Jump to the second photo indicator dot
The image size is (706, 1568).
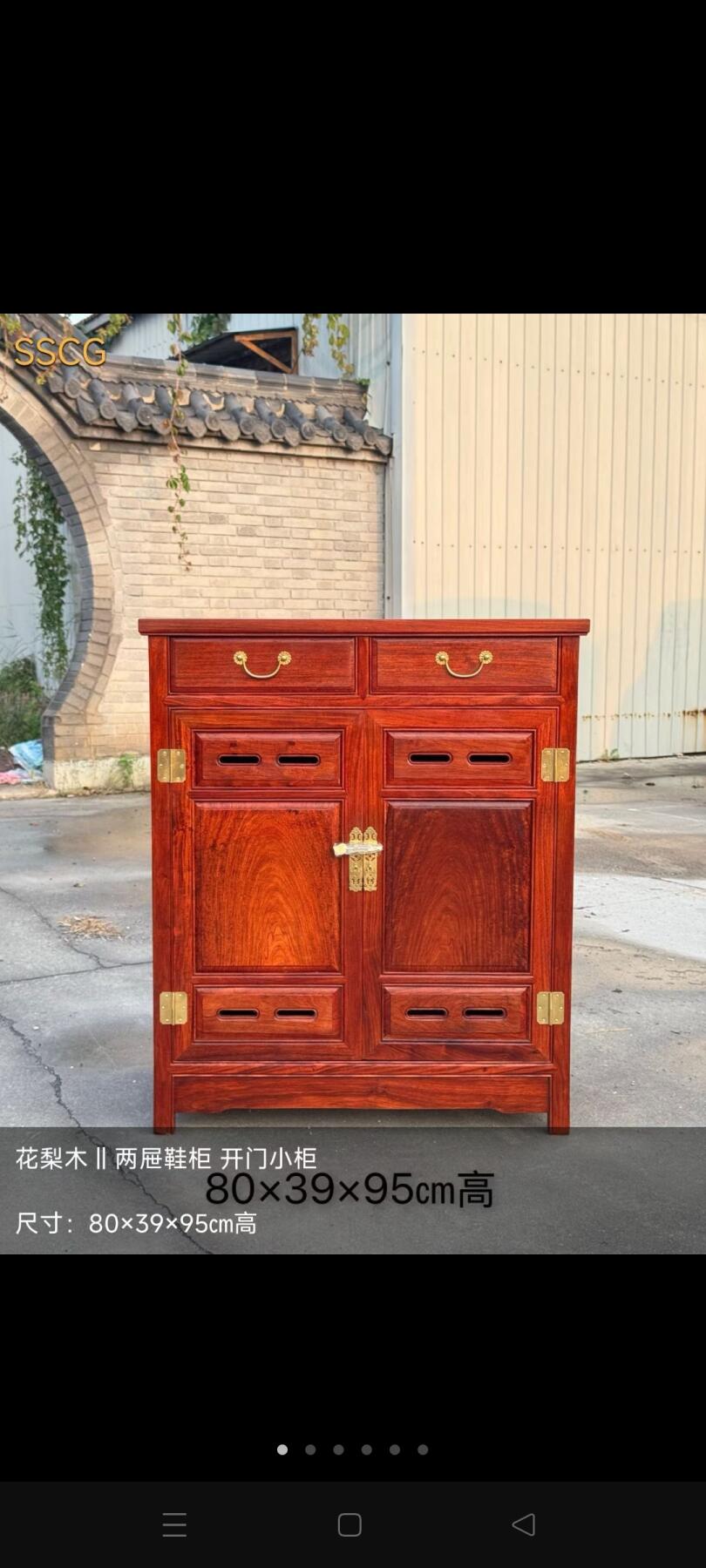coord(310,1450)
